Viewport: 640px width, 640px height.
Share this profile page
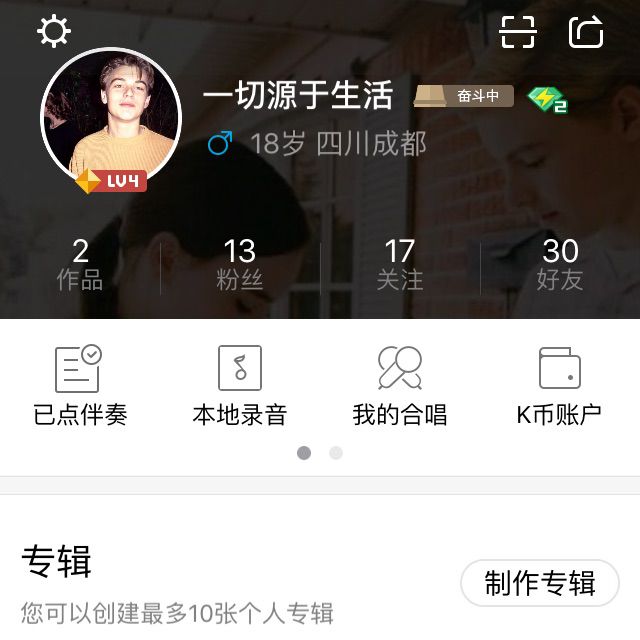[586, 32]
